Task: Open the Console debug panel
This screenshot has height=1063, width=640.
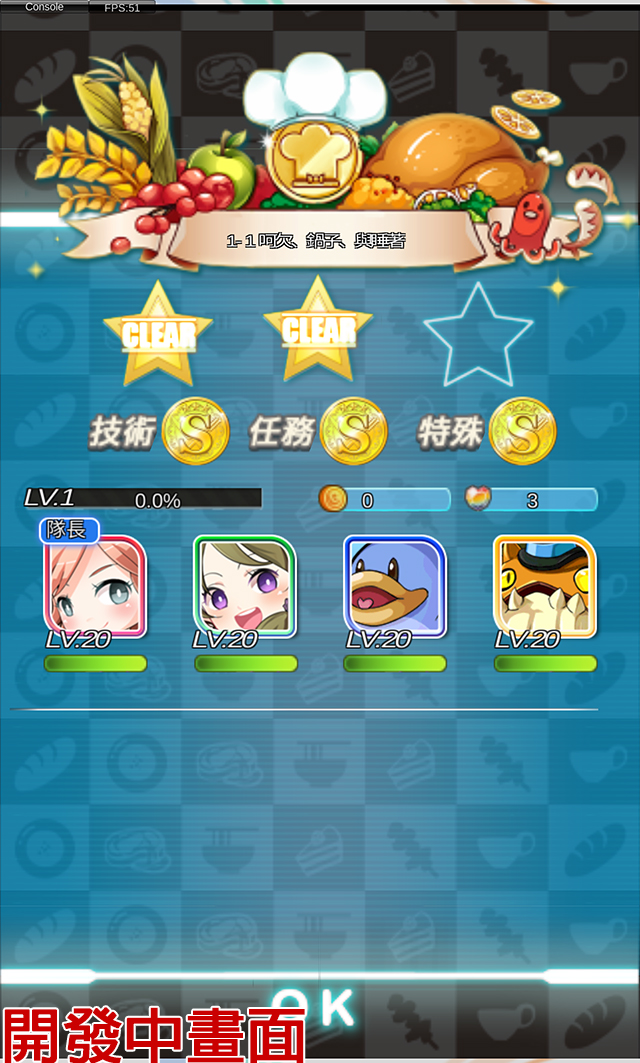Action: (44, 7)
